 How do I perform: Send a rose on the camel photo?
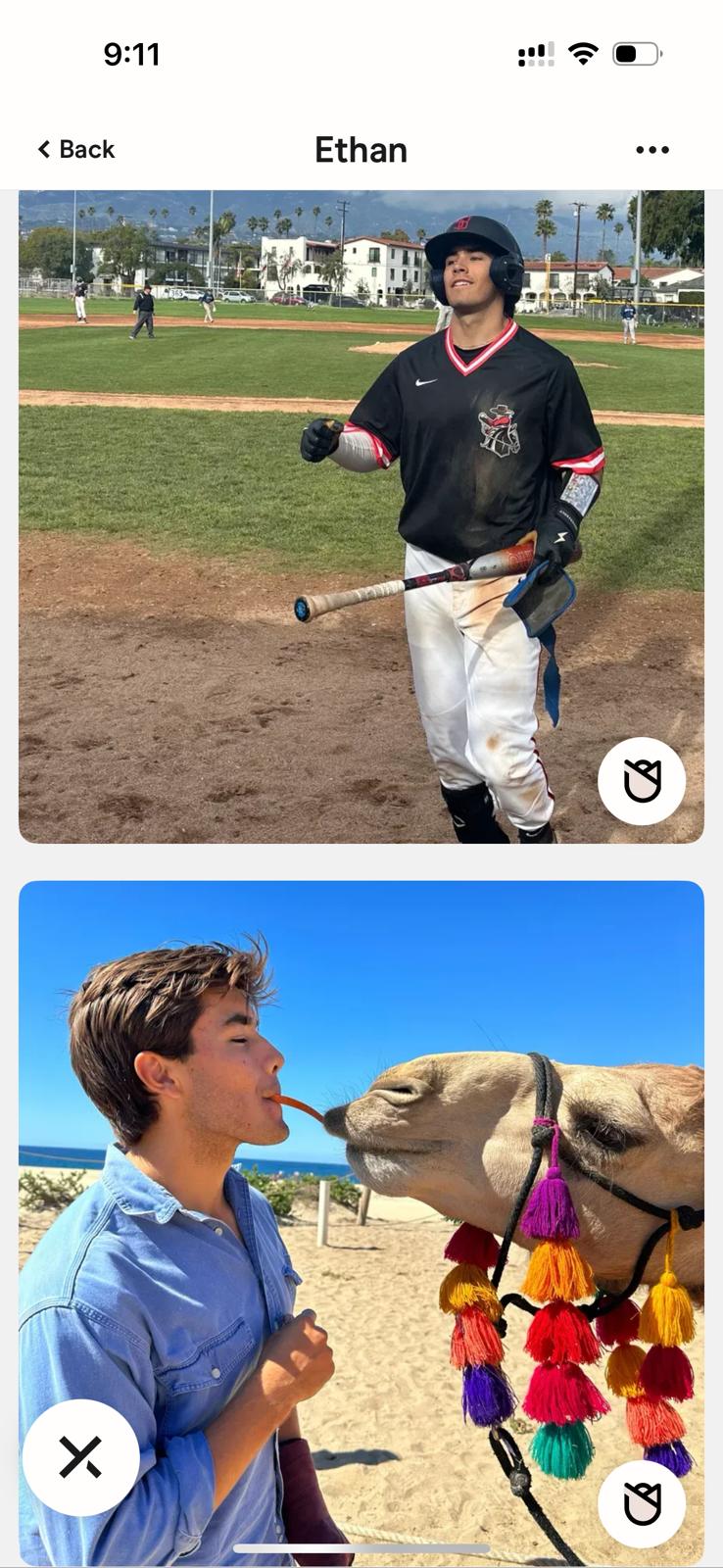pos(642,1503)
